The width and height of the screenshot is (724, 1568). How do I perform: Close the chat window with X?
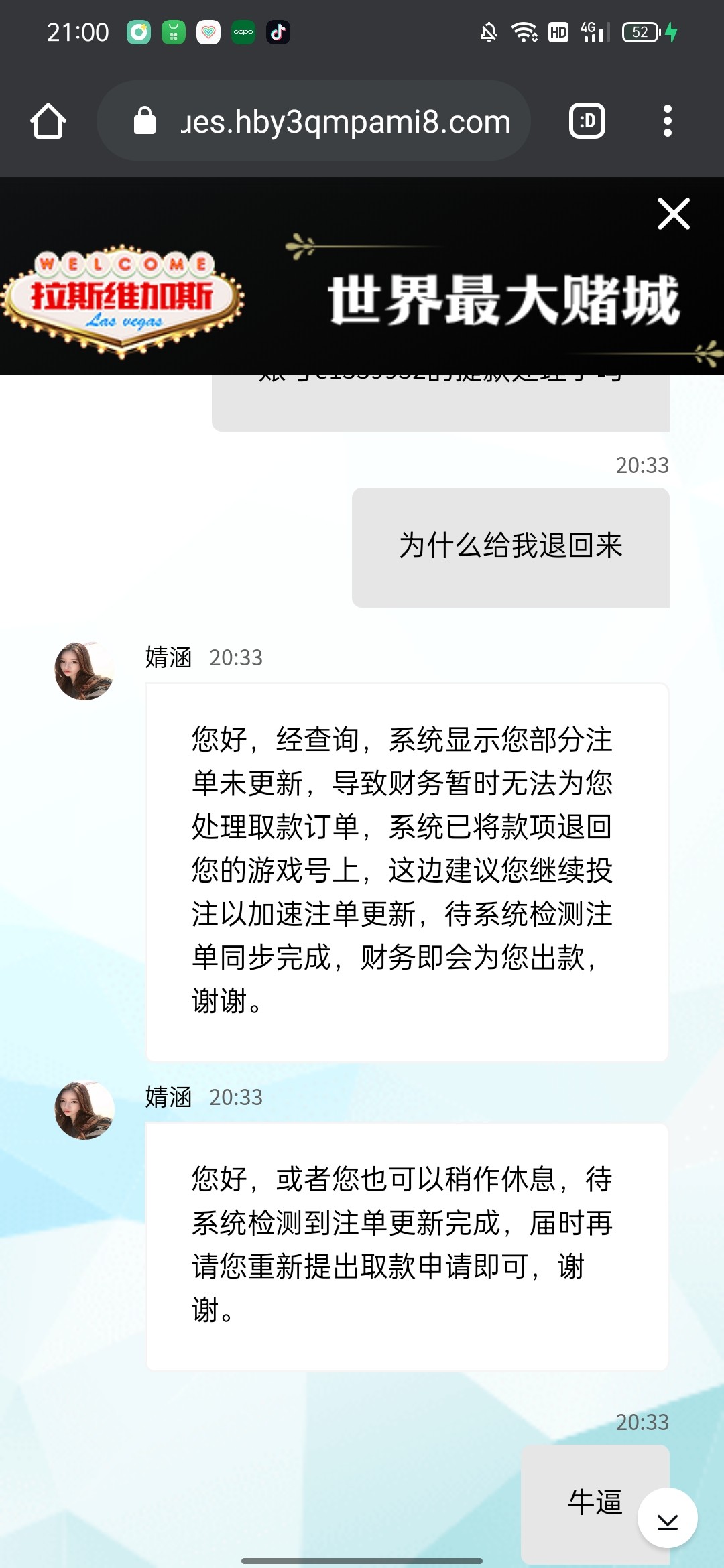point(673,214)
